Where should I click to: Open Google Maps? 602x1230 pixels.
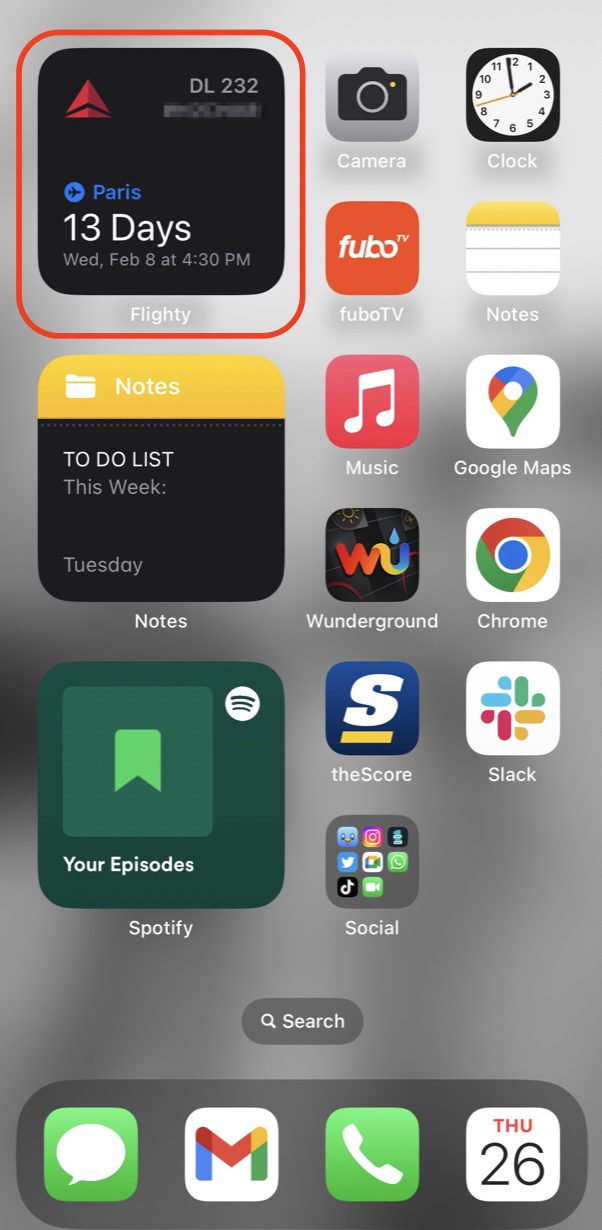coord(512,401)
